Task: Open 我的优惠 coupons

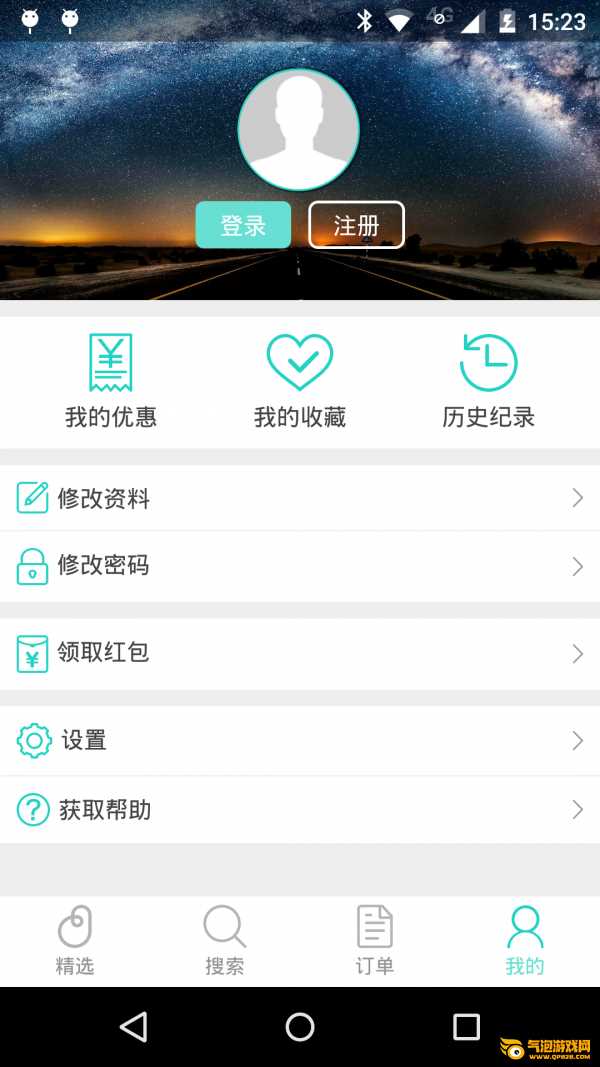Action: (x=111, y=381)
